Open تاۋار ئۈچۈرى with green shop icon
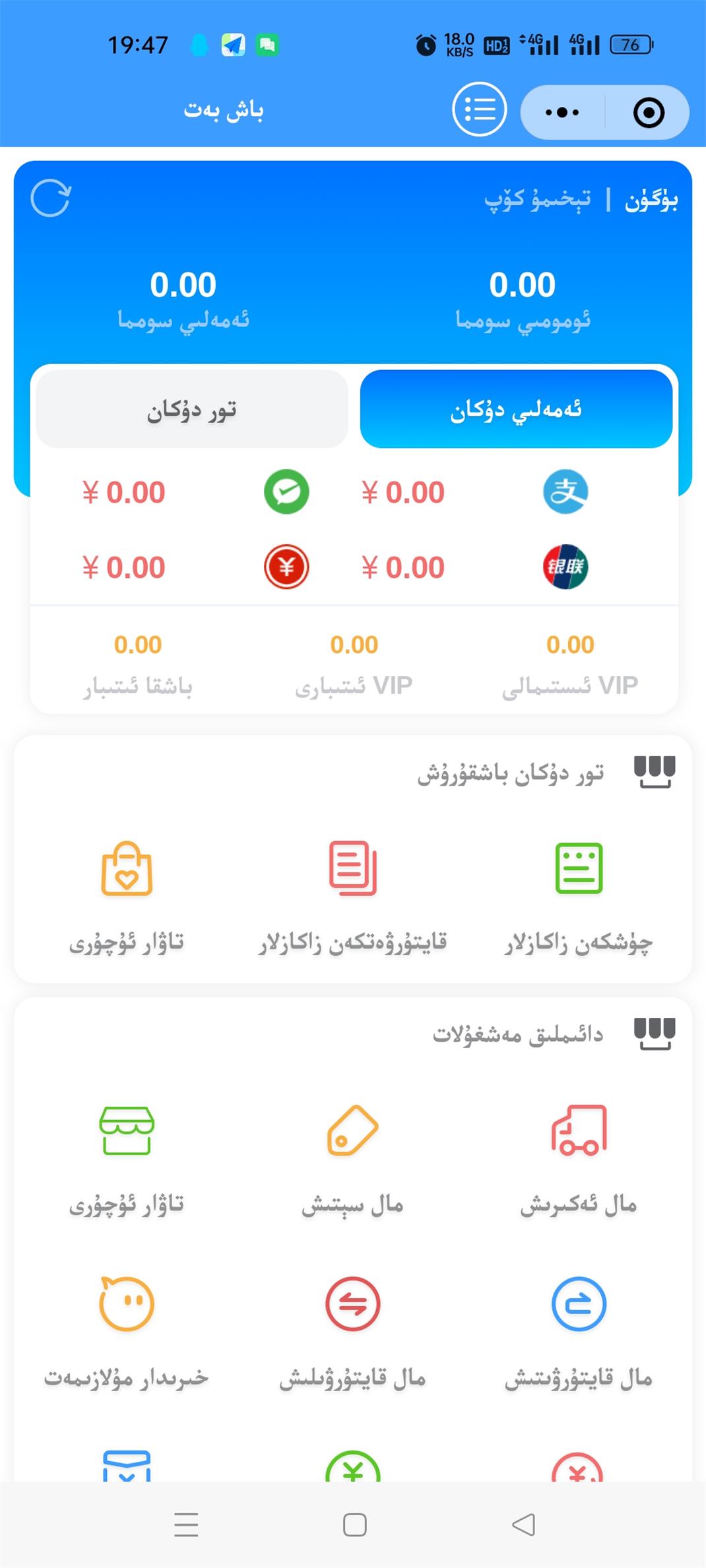Viewport: 706px width, 1568px height. (127, 1160)
